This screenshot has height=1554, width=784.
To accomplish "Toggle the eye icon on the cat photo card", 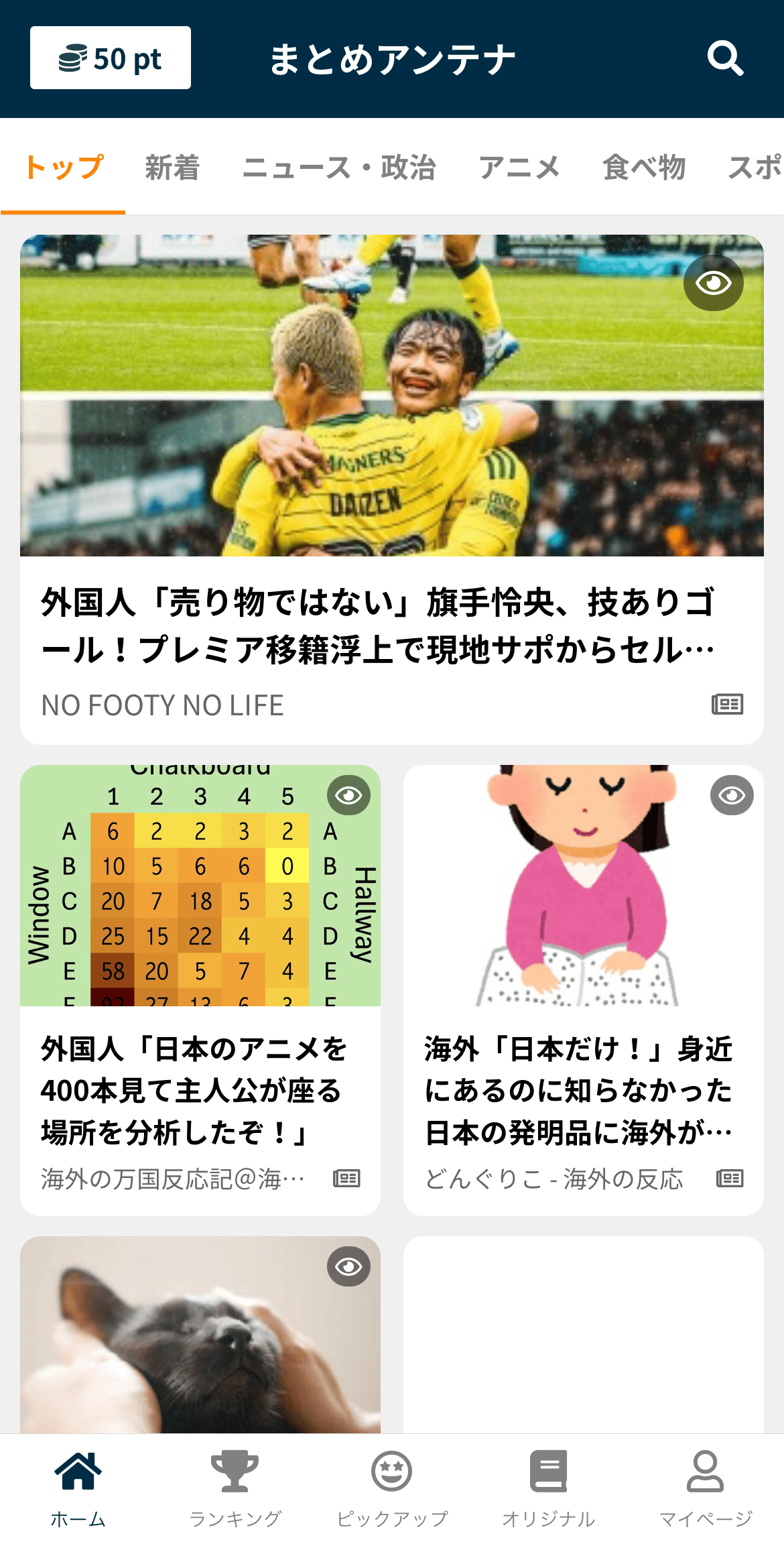I will [348, 1265].
